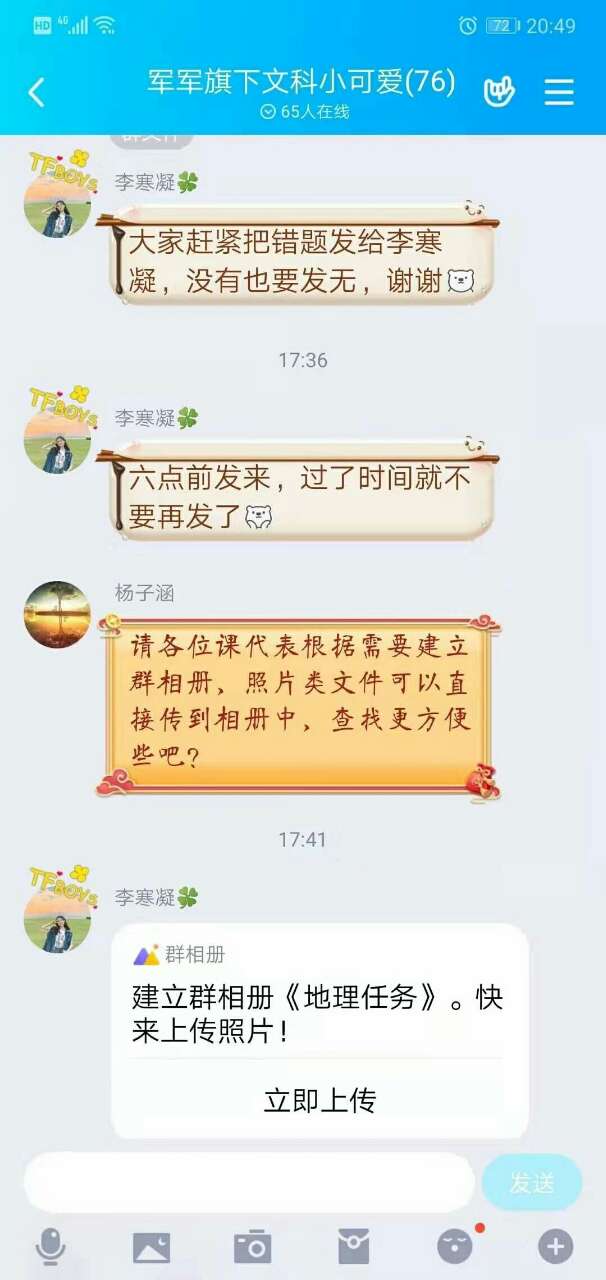Start a voice message with microphone
This screenshot has height=1280, width=606.
coord(50,1247)
